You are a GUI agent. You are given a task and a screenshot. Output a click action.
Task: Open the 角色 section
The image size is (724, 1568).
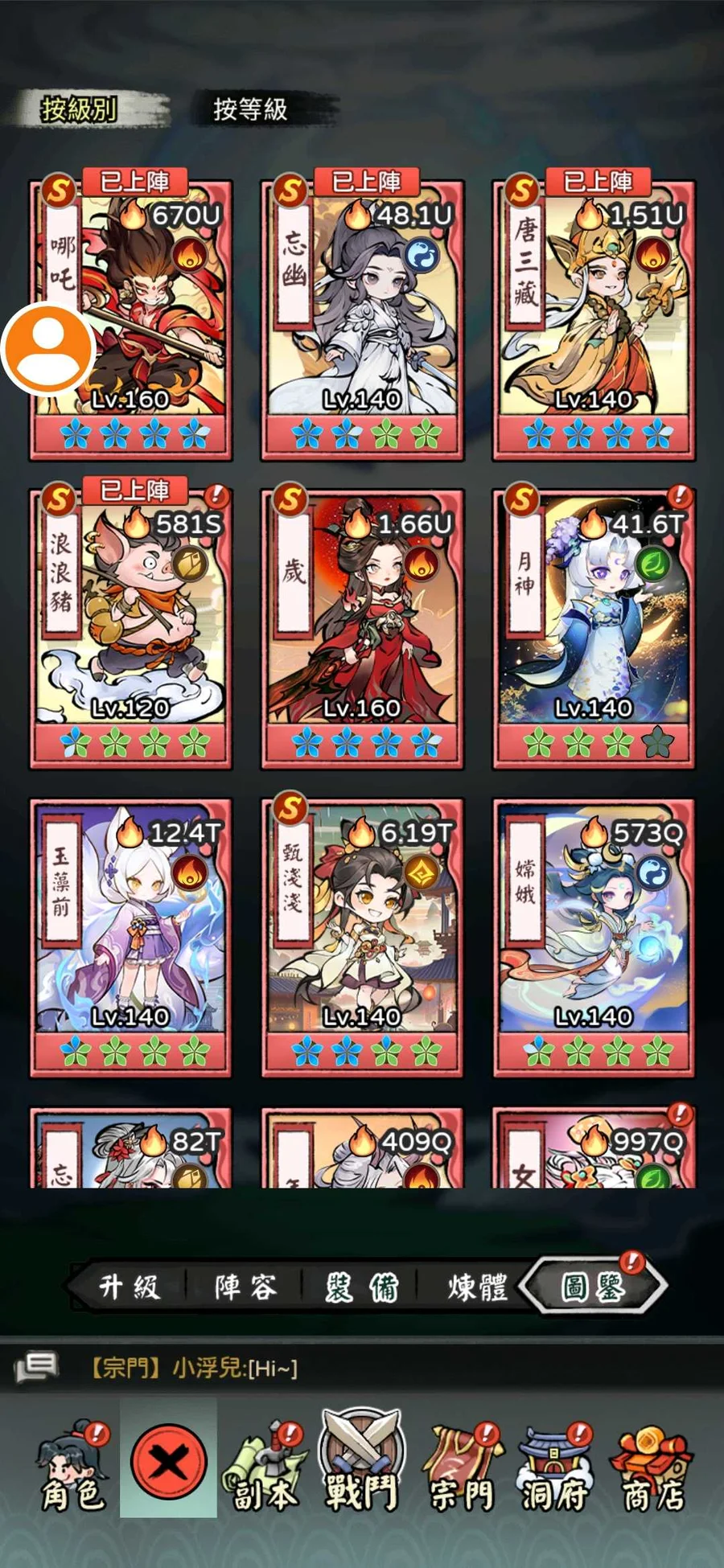click(x=72, y=1467)
